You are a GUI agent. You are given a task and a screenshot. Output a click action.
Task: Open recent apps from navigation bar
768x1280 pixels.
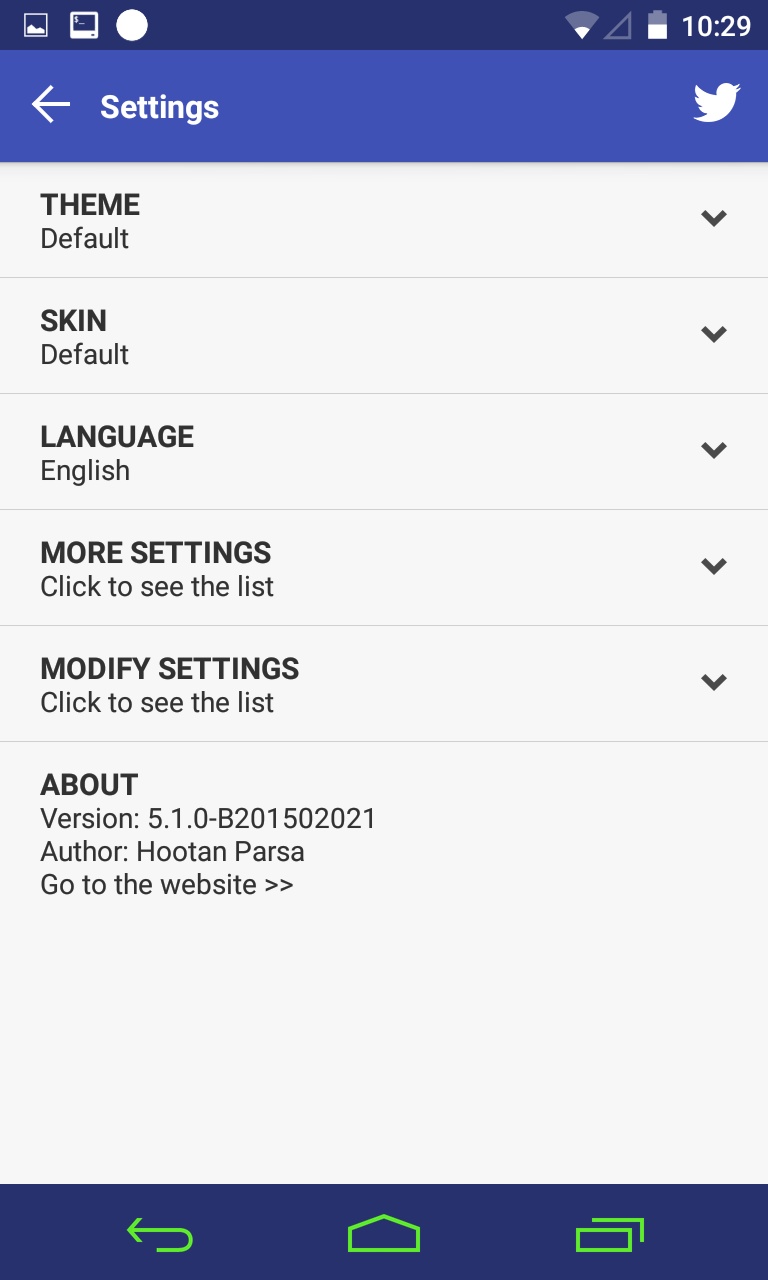609,1234
